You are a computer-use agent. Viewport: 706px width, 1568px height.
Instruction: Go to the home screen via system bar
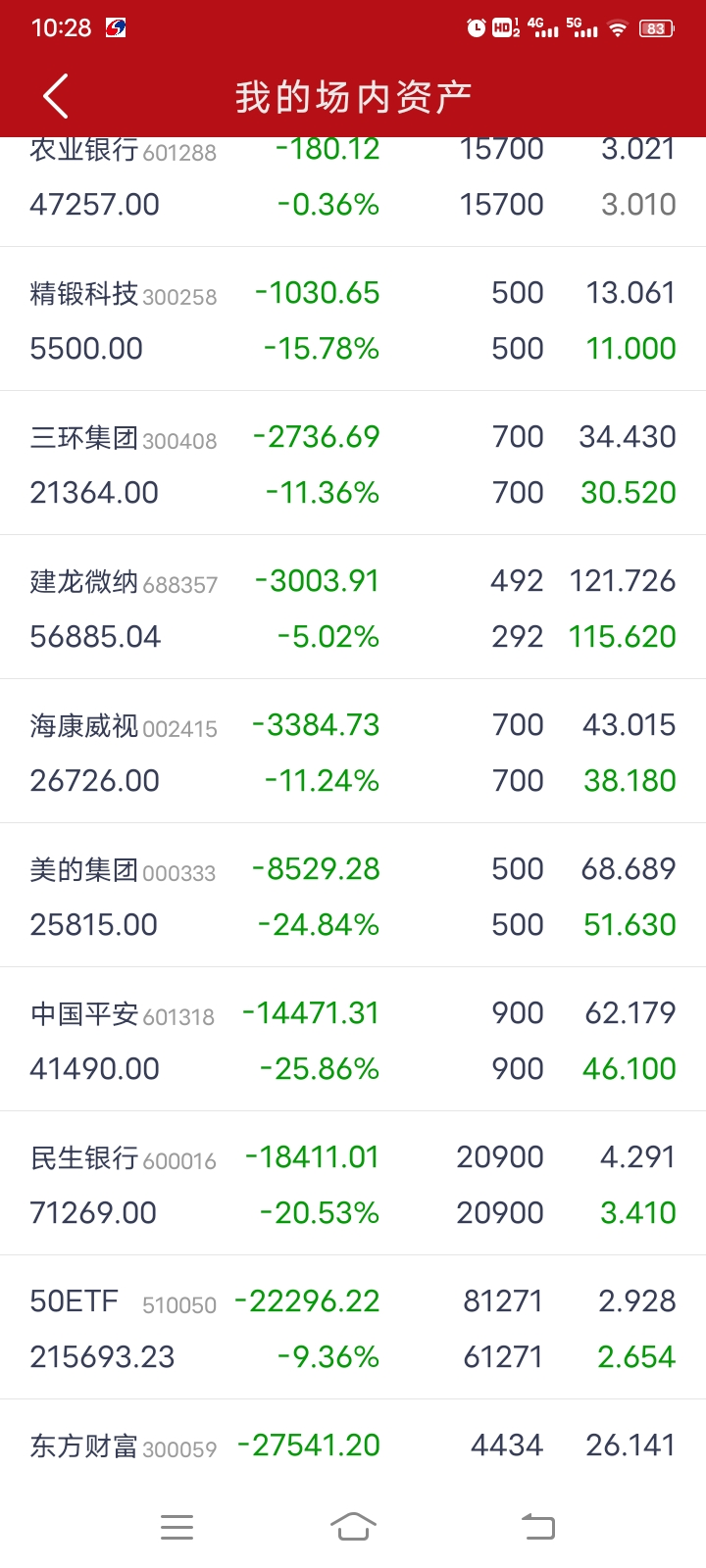coord(353,1527)
